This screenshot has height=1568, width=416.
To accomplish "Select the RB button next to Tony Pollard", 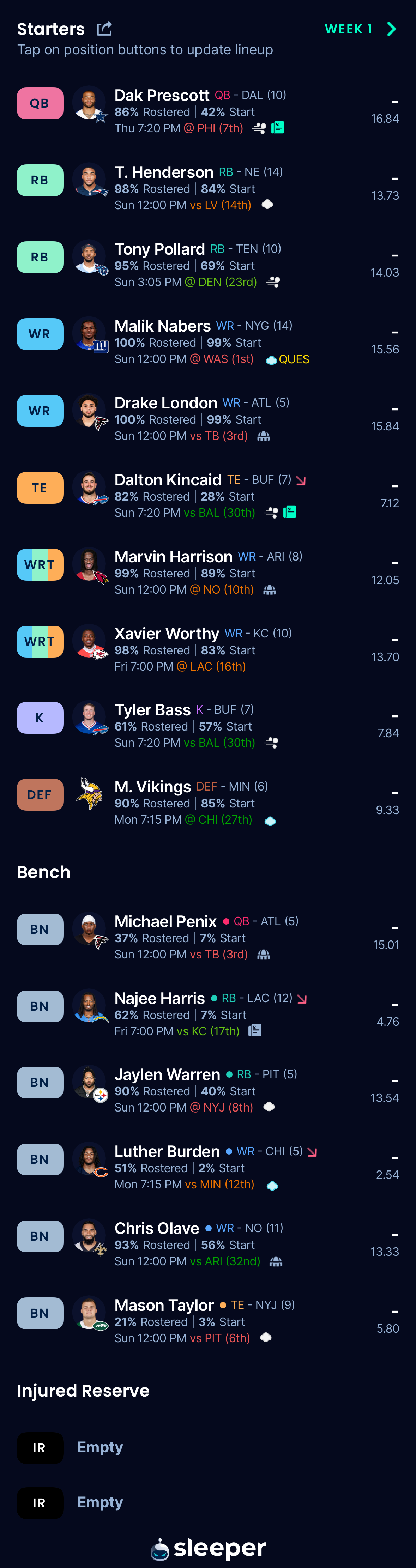I will (40, 257).
